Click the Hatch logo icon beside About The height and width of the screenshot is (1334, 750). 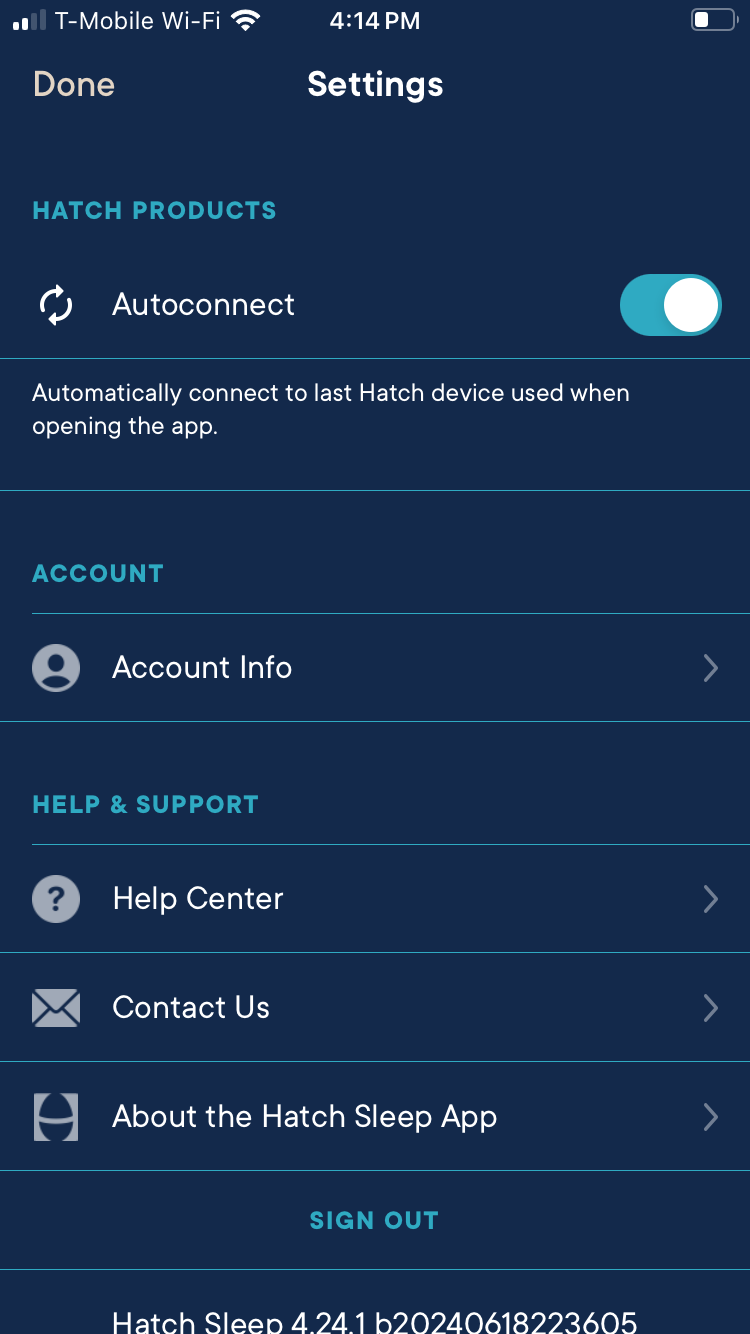point(56,1116)
